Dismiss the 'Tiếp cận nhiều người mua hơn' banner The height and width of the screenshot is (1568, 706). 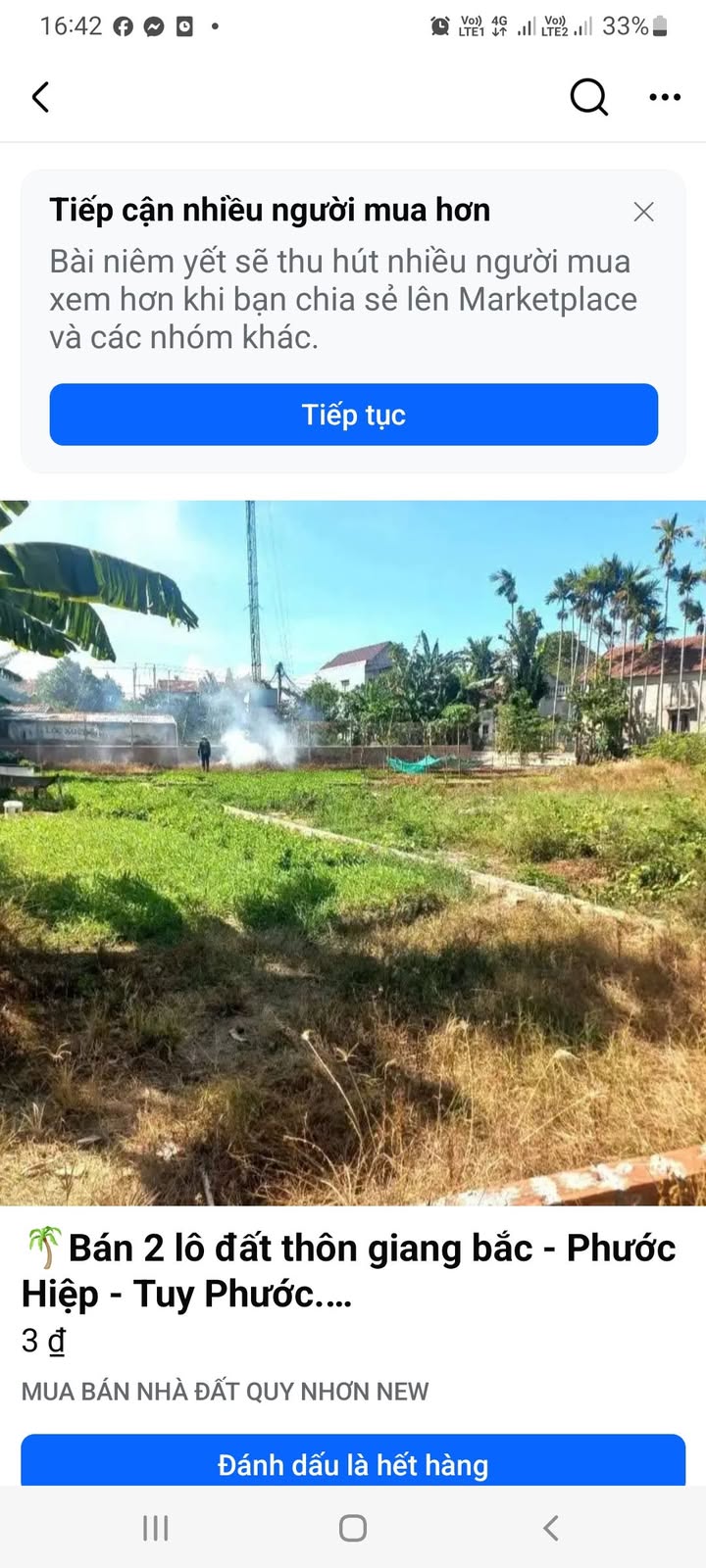tap(643, 212)
